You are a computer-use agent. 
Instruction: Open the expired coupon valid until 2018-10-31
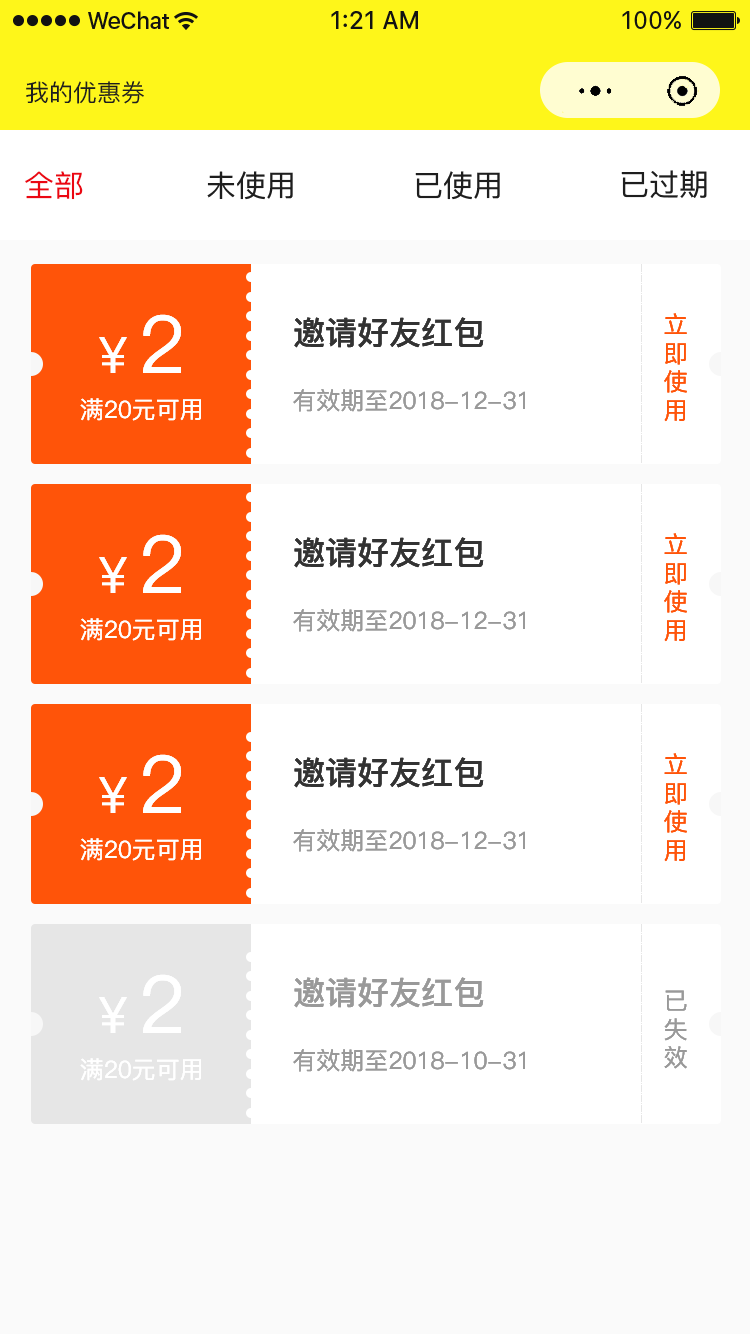(x=376, y=1024)
